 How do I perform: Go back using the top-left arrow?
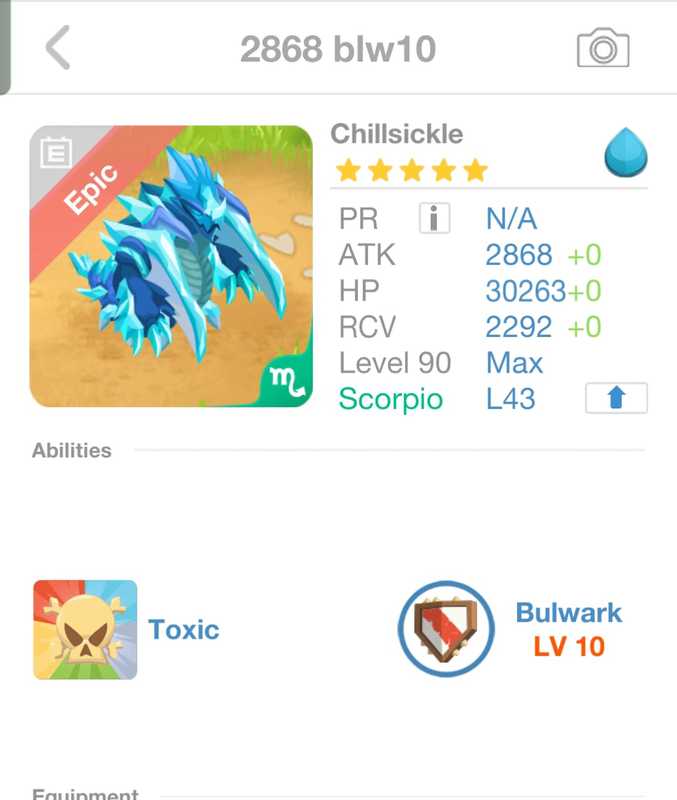click(58, 48)
